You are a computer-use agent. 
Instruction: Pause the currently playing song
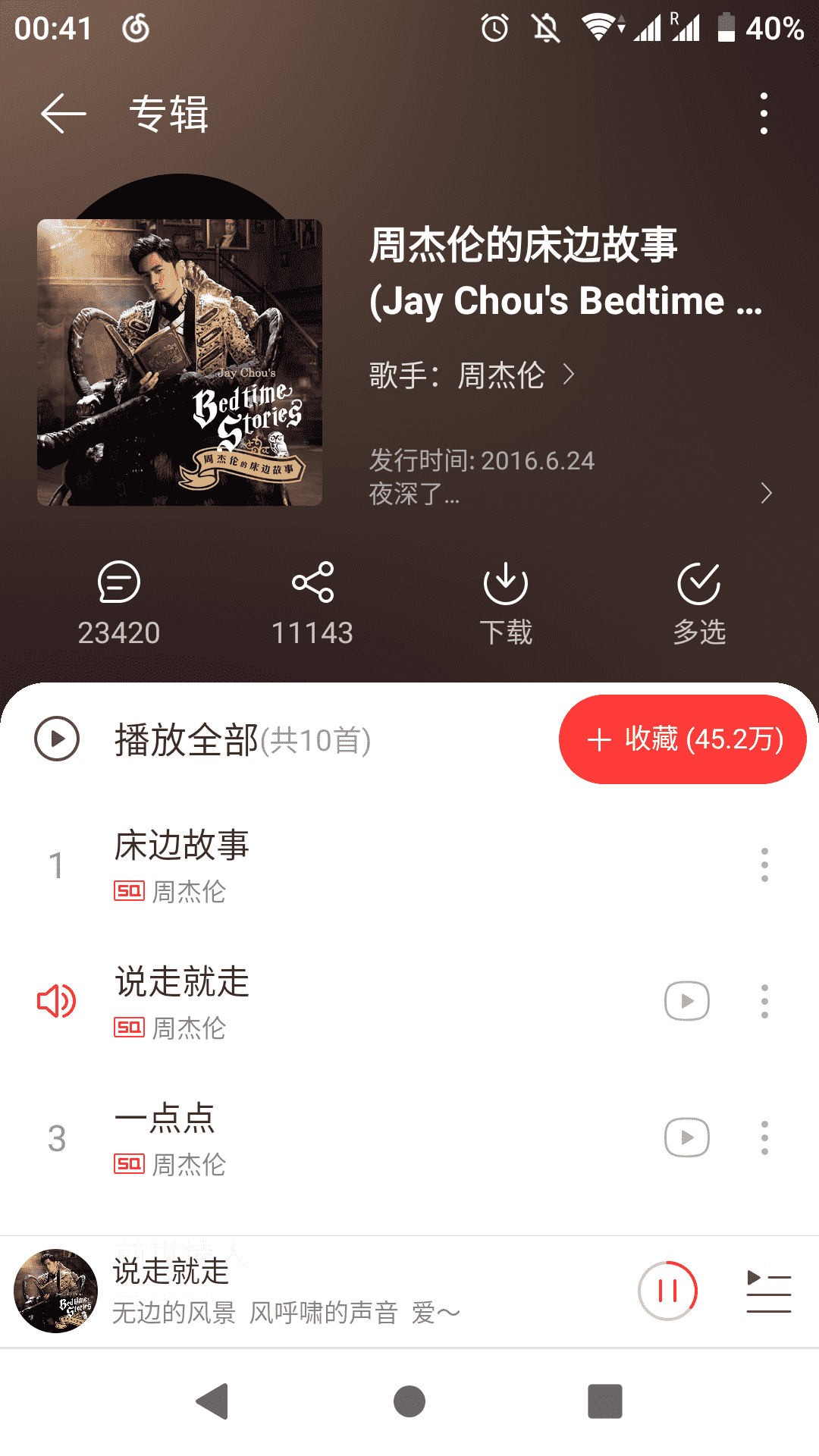click(x=667, y=1291)
